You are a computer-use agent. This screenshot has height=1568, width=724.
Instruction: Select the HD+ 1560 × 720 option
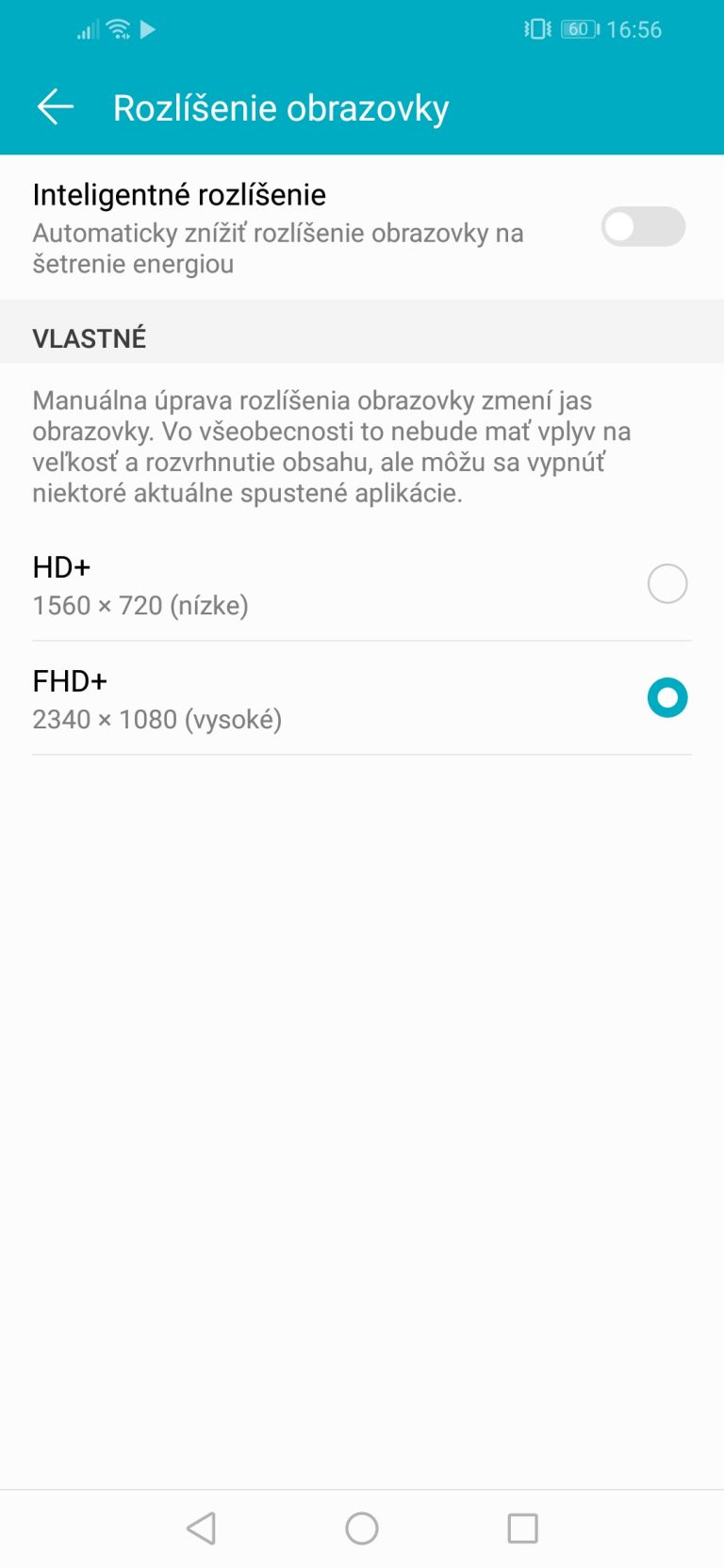coord(362,585)
